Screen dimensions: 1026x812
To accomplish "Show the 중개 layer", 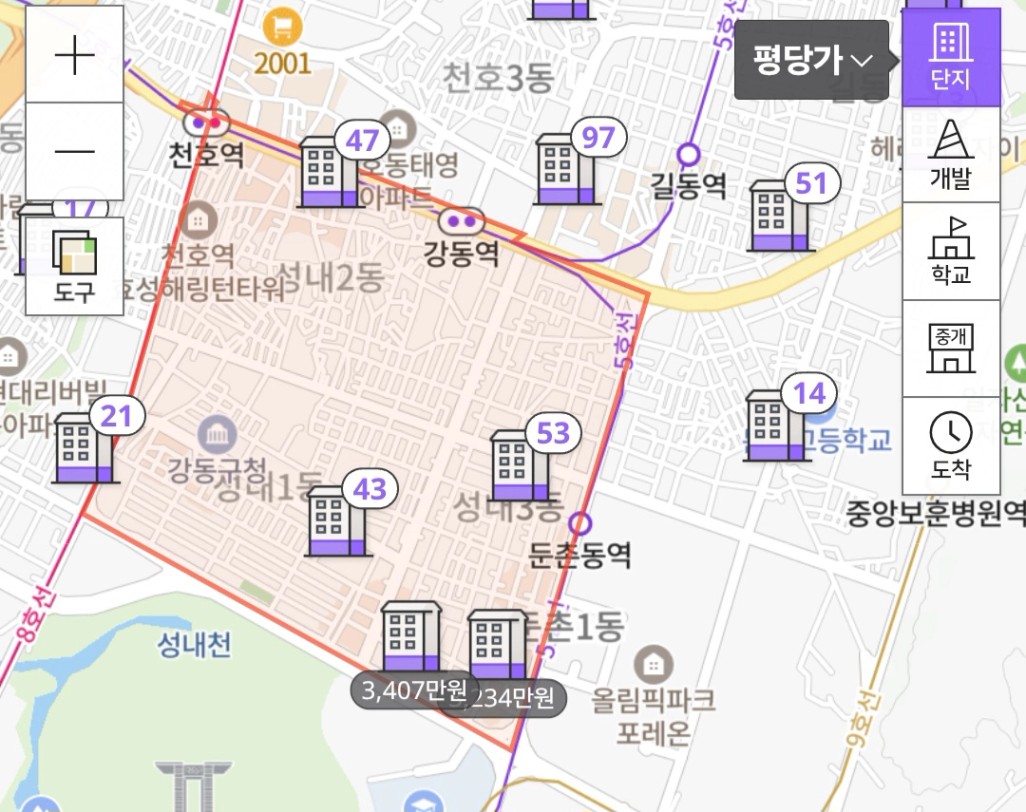I will [x=951, y=349].
